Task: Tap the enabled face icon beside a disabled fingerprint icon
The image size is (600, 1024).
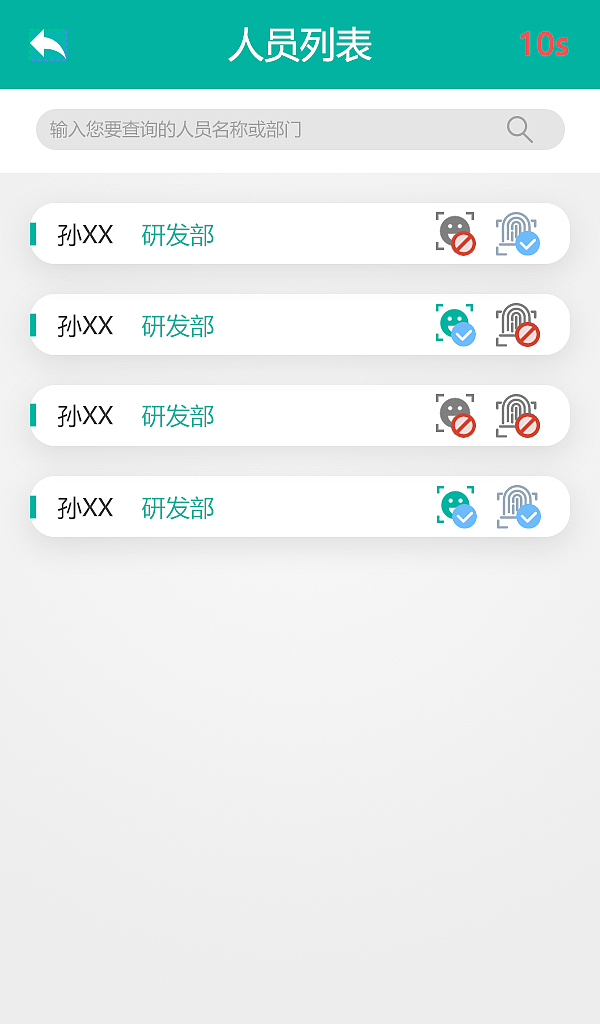Action: (456, 325)
